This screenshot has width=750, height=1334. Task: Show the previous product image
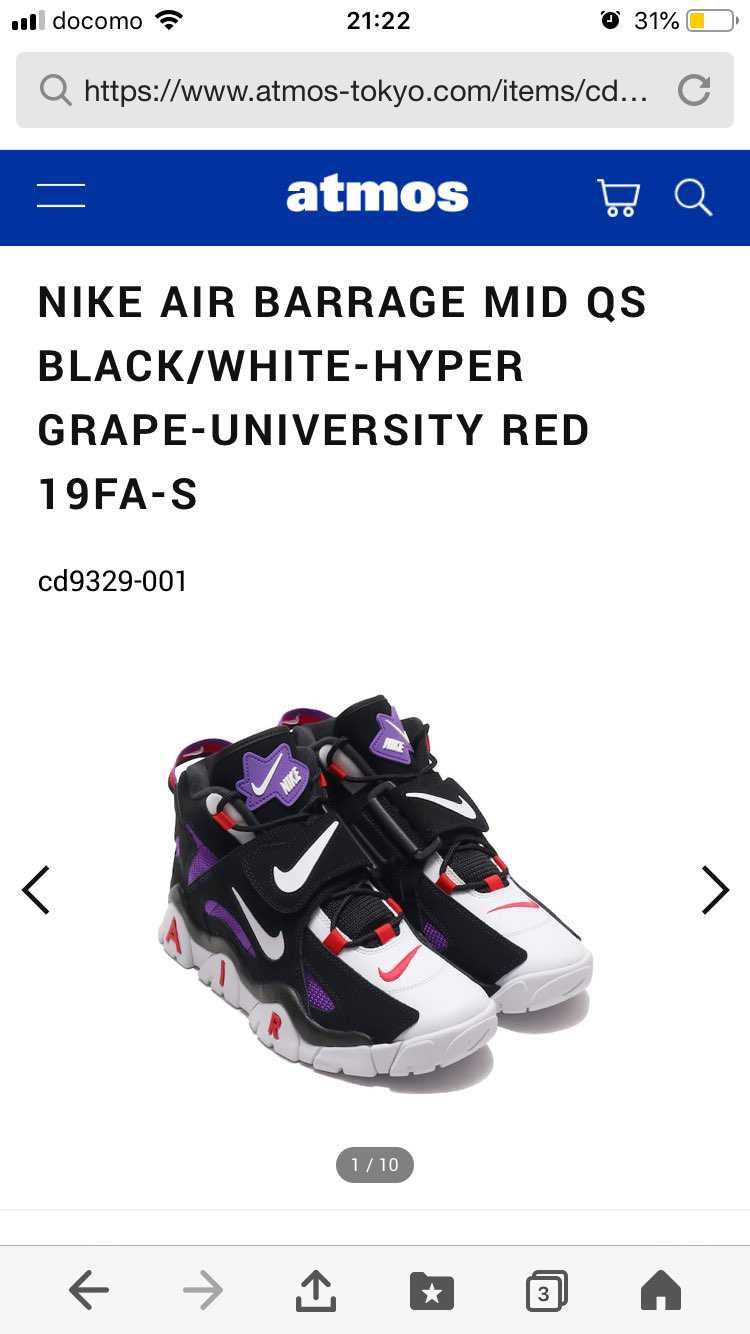point(36,890)
